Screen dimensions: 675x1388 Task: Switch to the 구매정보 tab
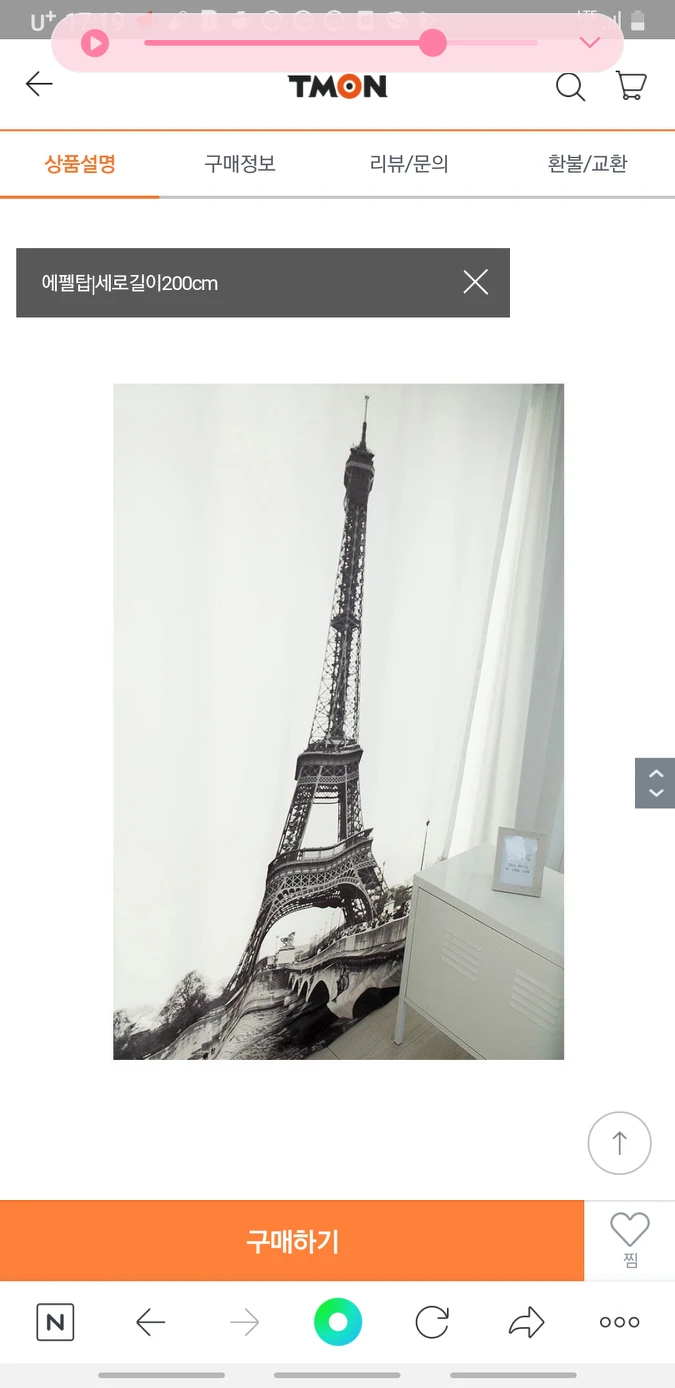coord(240,164)
